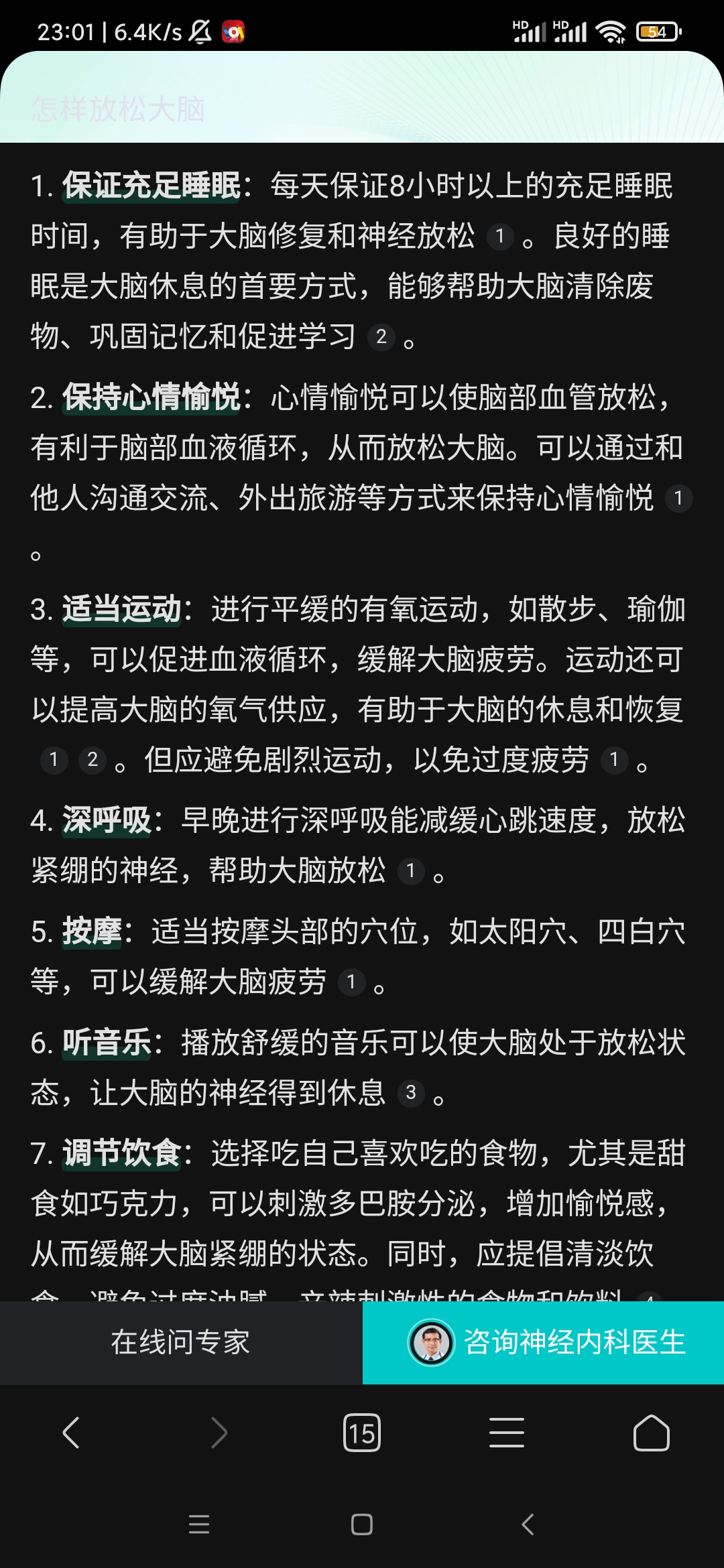Go to the browser home page
The width and height of the screenshot is (724, 1568).
pyautogui.click(x=652, y=1433)
